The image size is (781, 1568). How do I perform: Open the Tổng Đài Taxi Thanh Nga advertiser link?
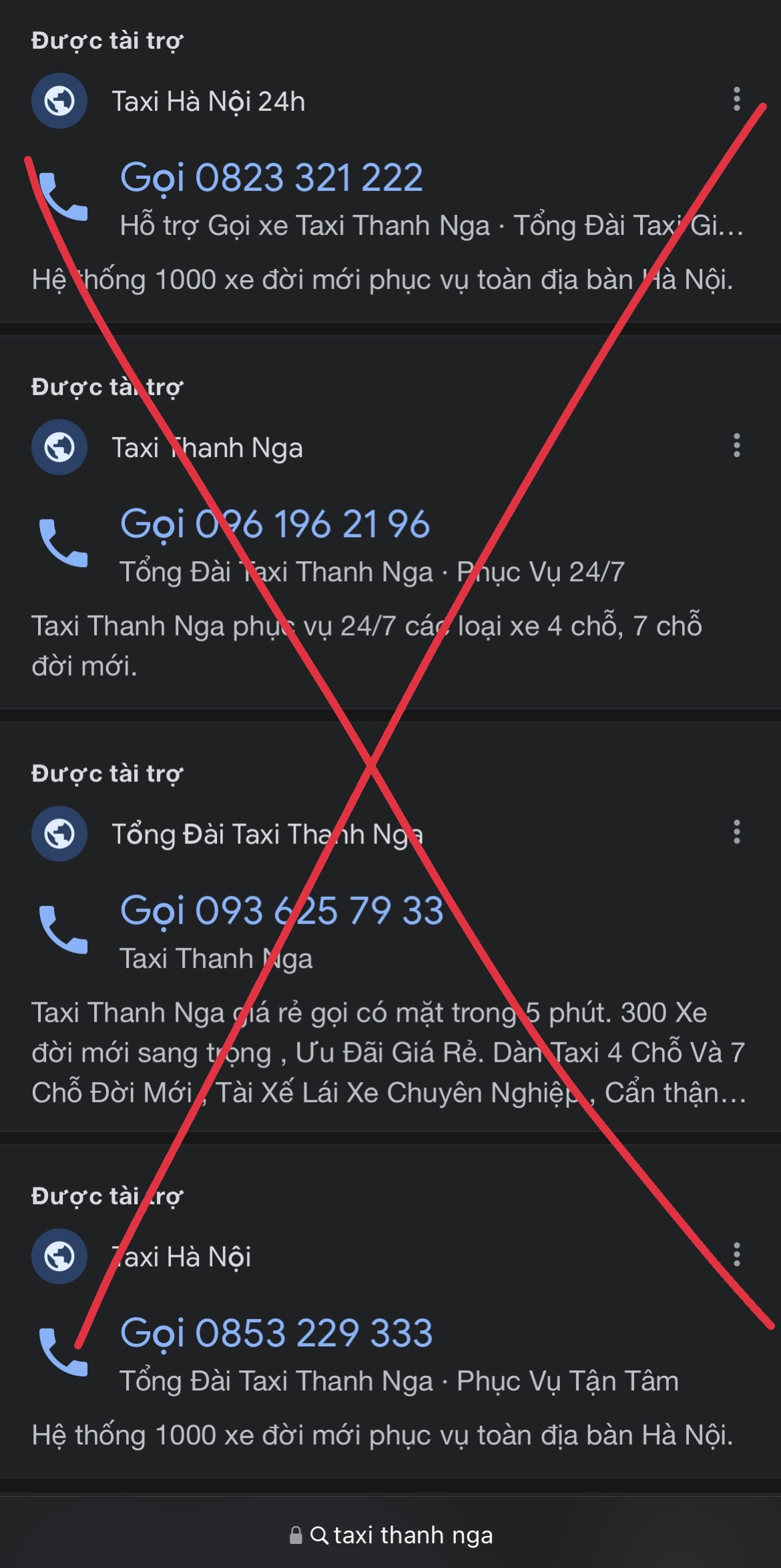click(x=267, y=835)
